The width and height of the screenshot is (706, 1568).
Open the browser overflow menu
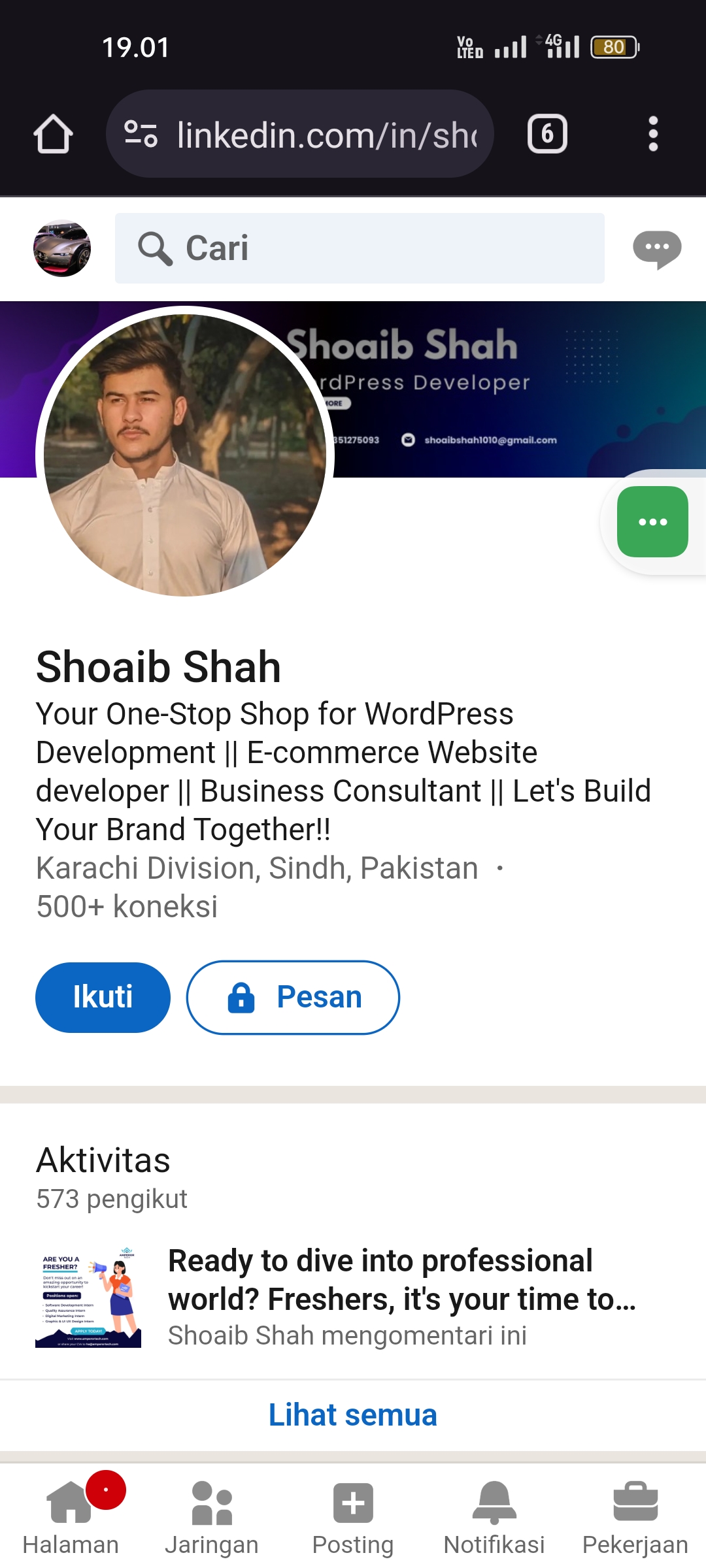tap(652, 135)
